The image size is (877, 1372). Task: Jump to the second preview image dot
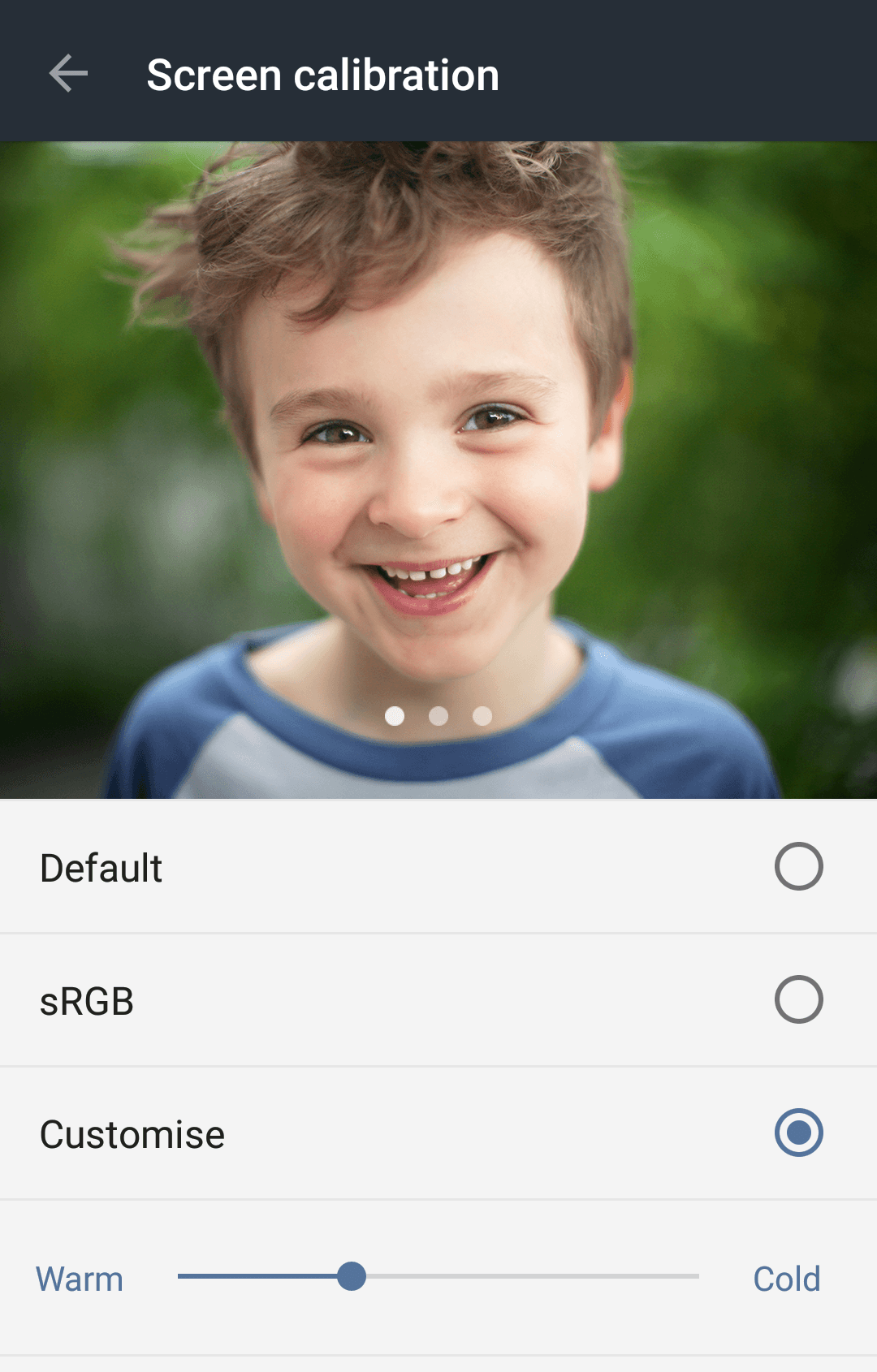(438, 716)
